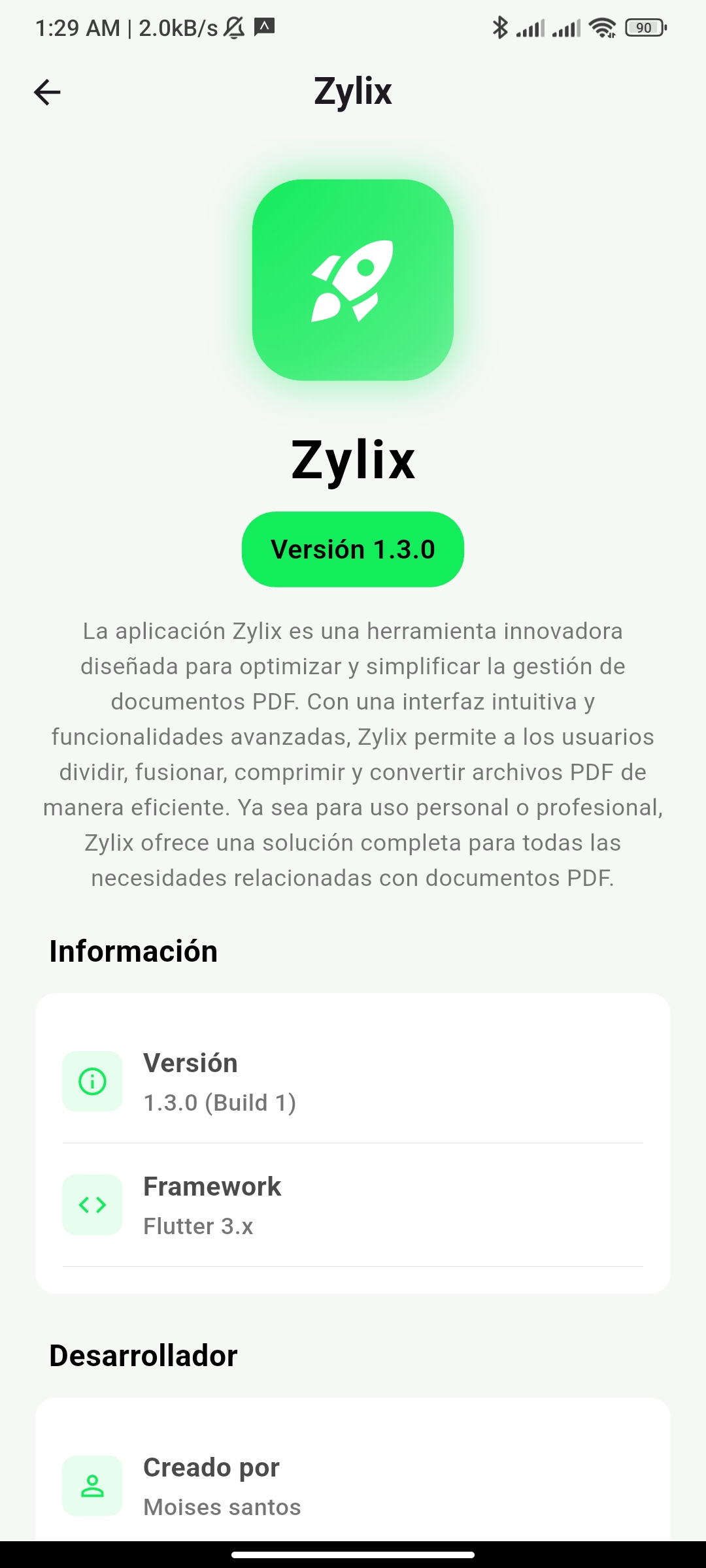Tap the cellular signal bars icon
The width and height of the screenshot is (706, 1568).
(531, 27)
